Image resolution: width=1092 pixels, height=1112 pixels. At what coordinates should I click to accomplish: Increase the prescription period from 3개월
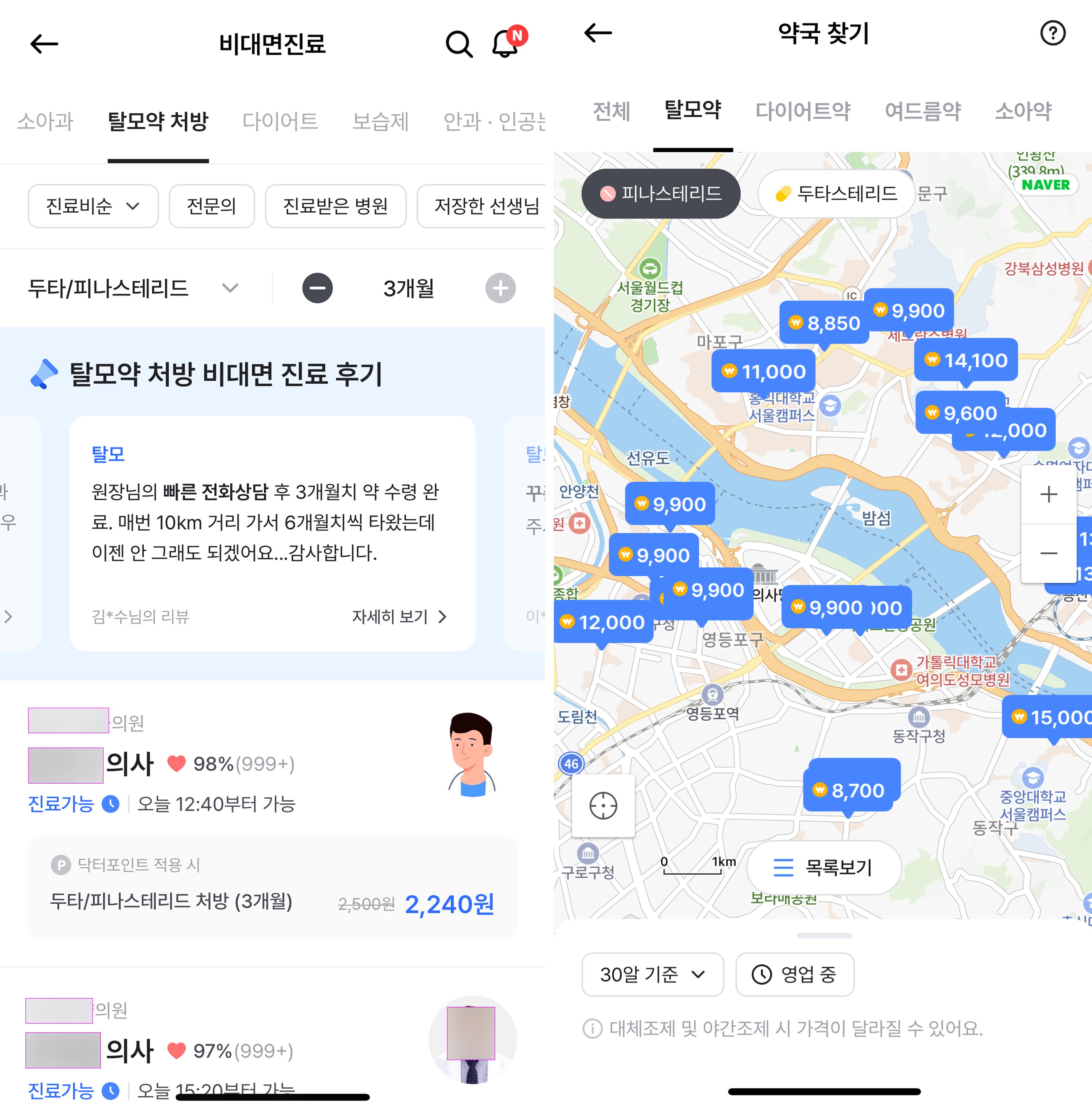coord(500,288)
